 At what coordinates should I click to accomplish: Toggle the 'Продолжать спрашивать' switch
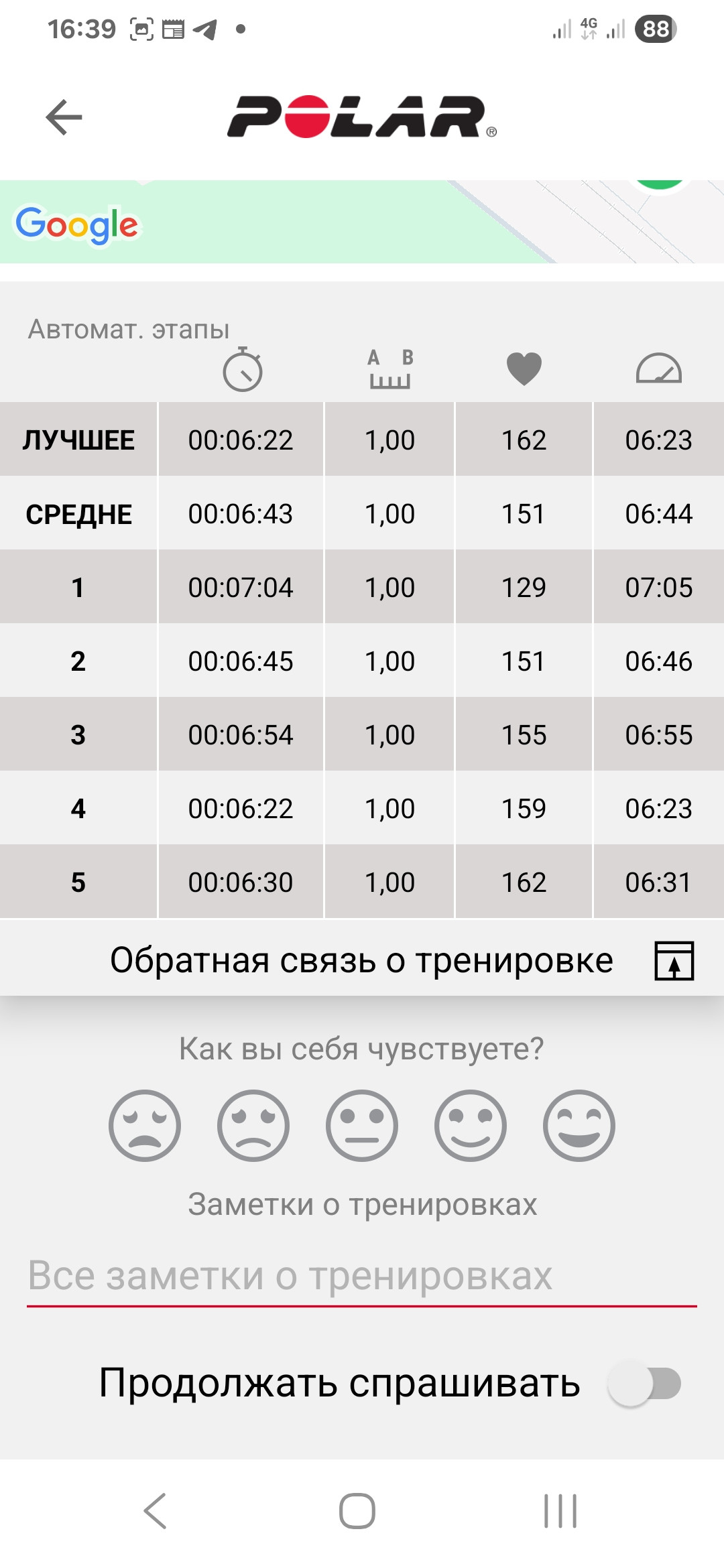click(644, 1384)
